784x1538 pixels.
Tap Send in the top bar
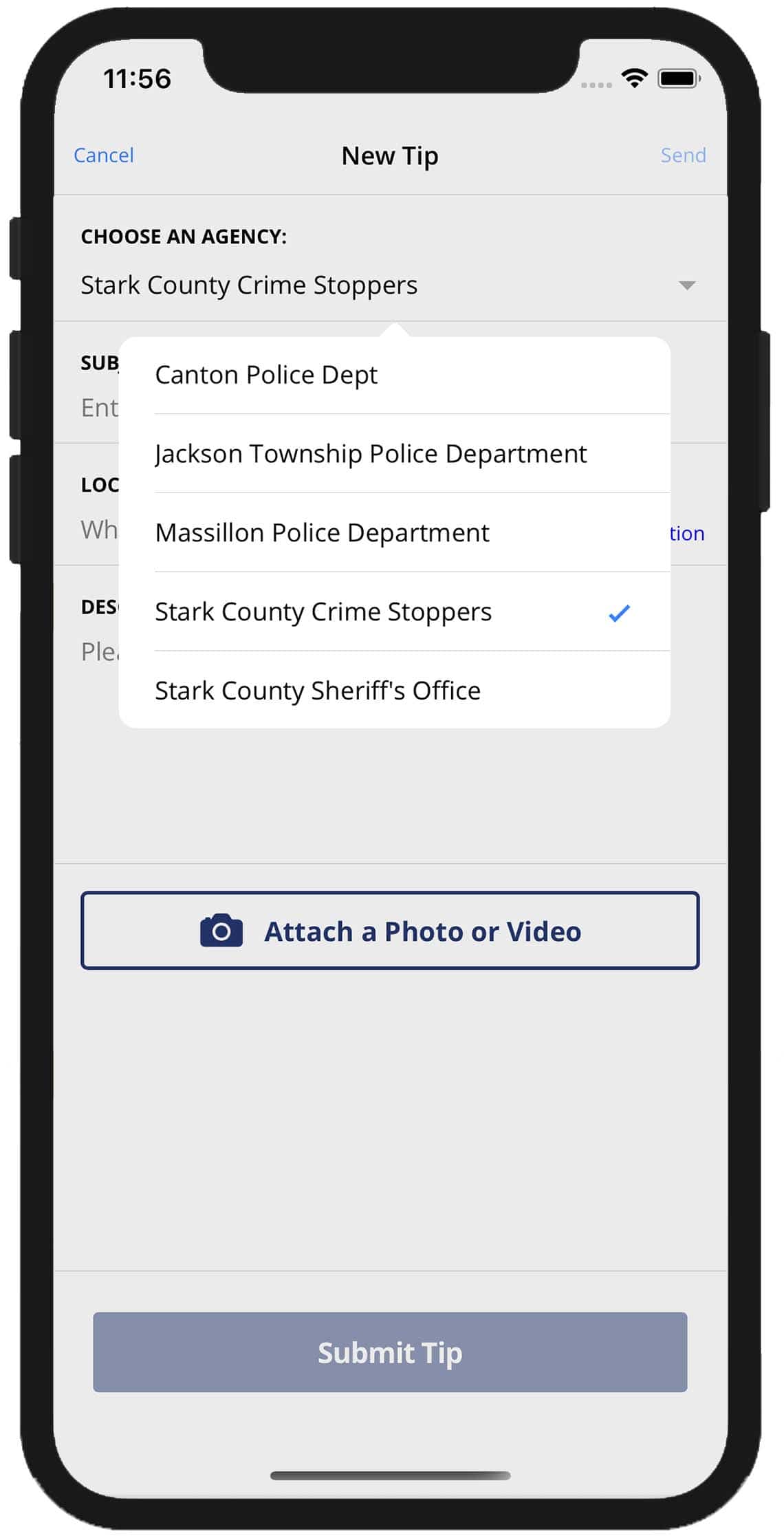click(x=683, y=155)
